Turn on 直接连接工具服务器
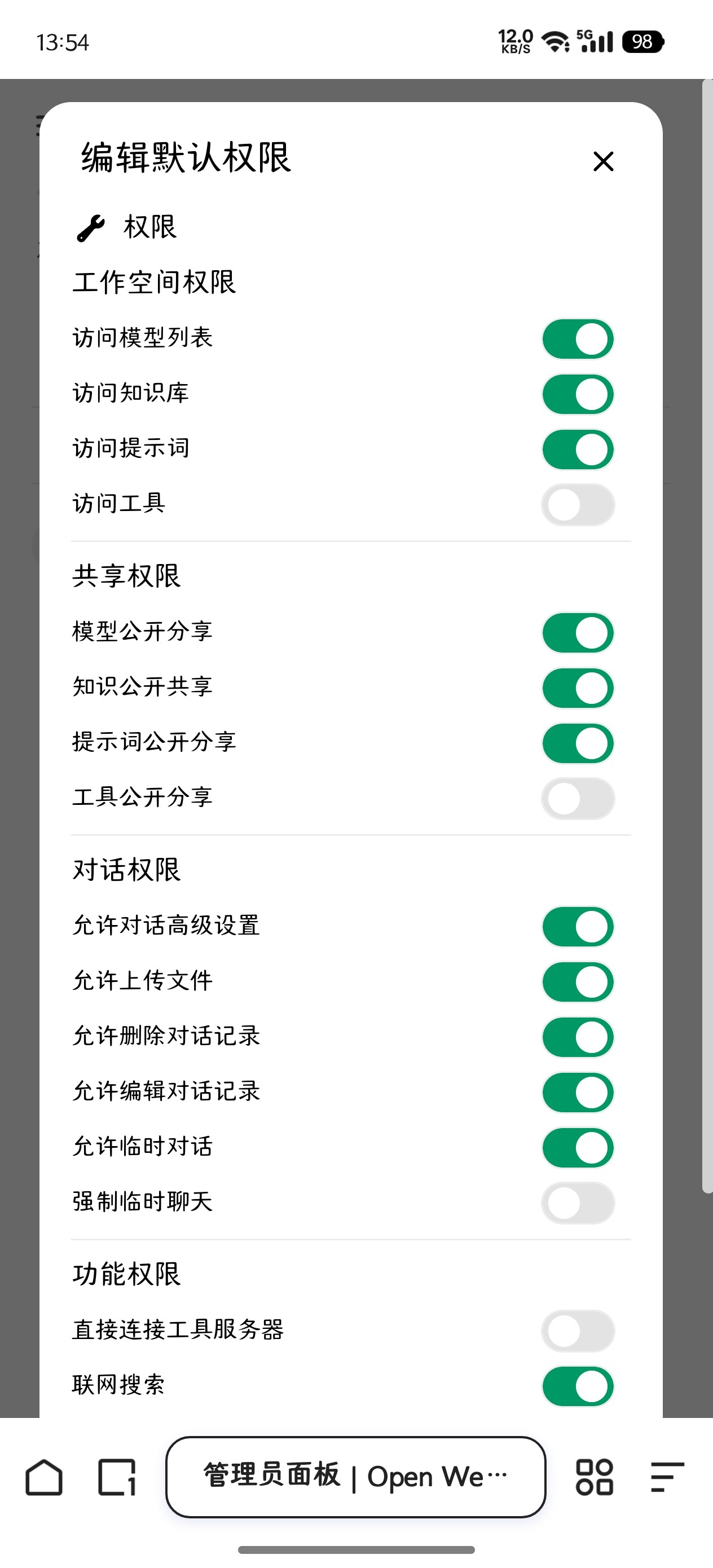713x1568 pixels. [x=578, y=1331]
